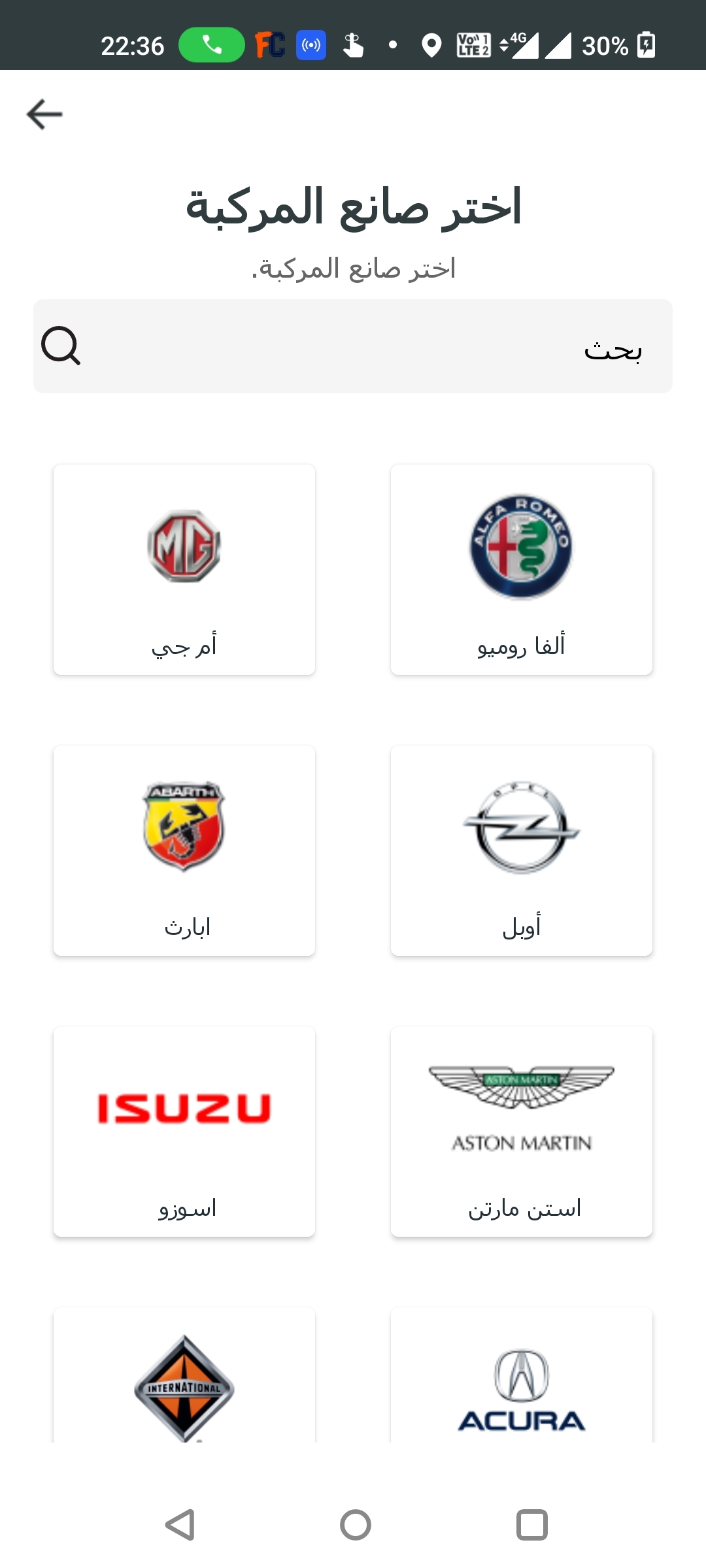Select the MG (أم جي) manufacturer card
The width and height of the screenshot is (706, 1568).
184,570
